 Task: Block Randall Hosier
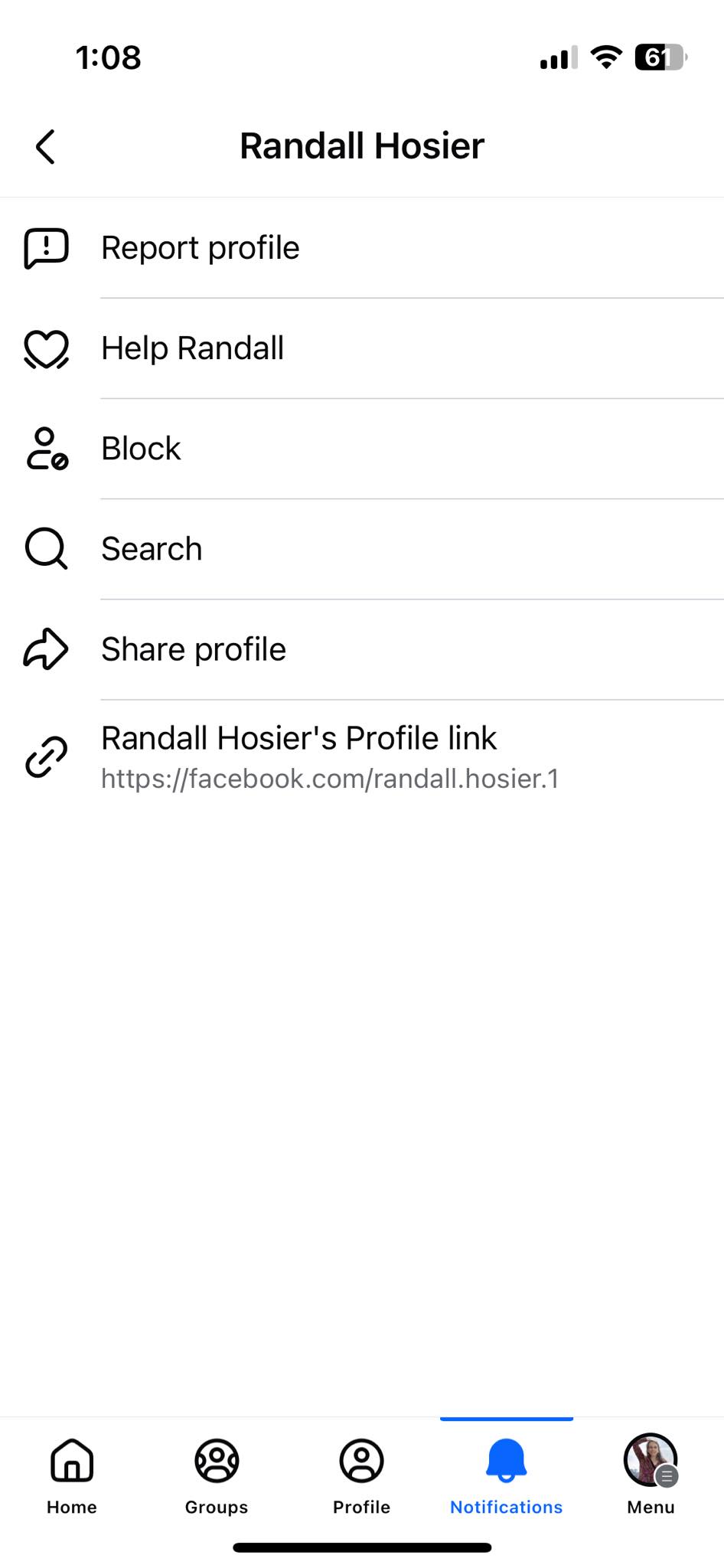[142, 449]
